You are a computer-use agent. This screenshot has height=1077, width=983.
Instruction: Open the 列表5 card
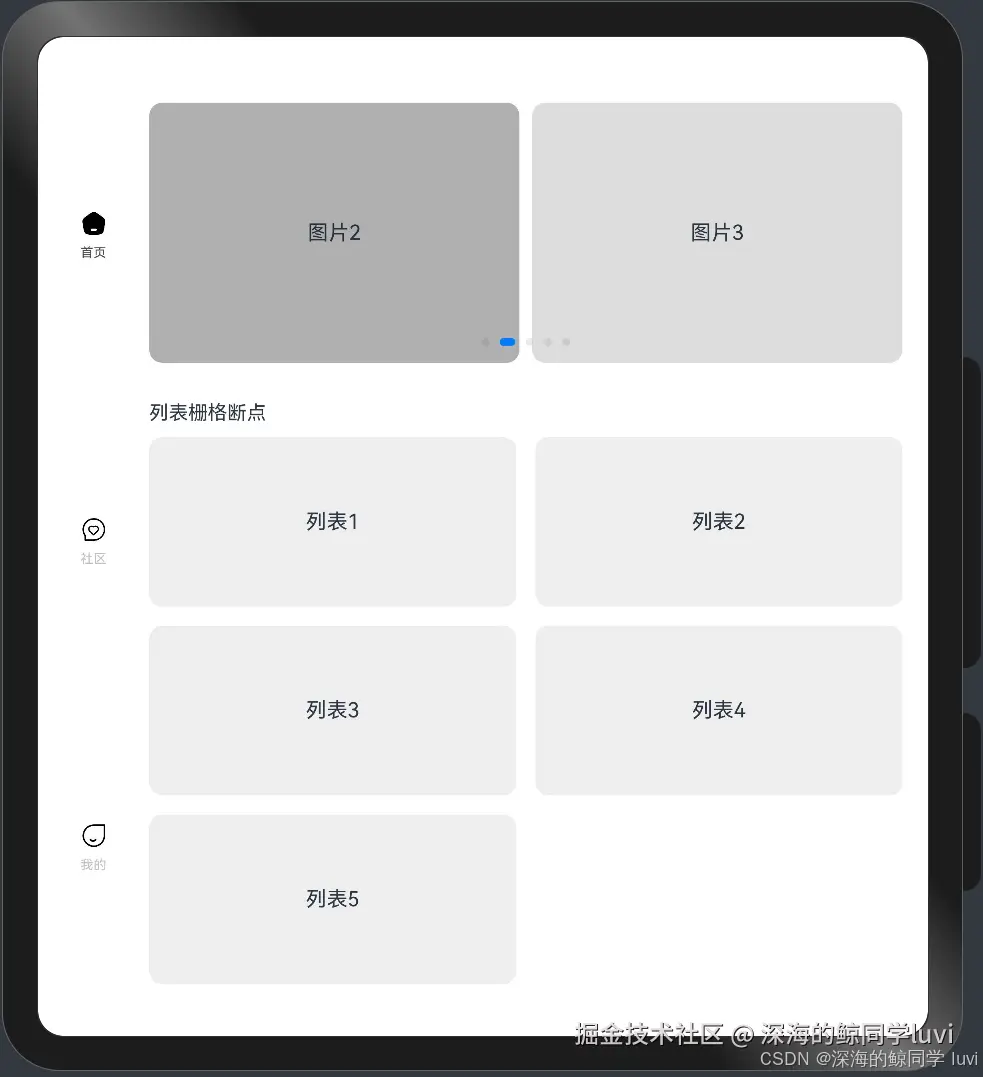point(332,899)
